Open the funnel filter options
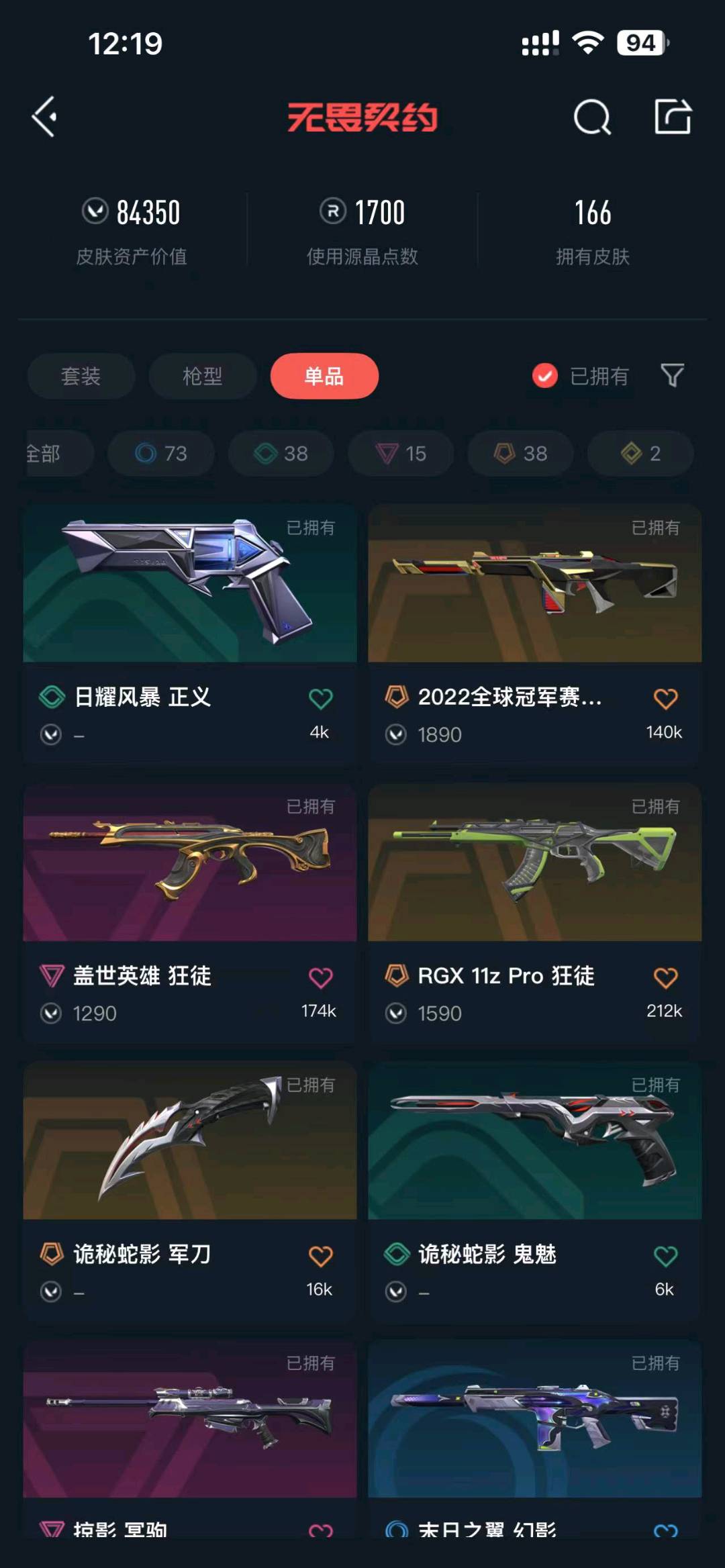The width and height of the screenshot is (725, 1568). tap(672, 376)
